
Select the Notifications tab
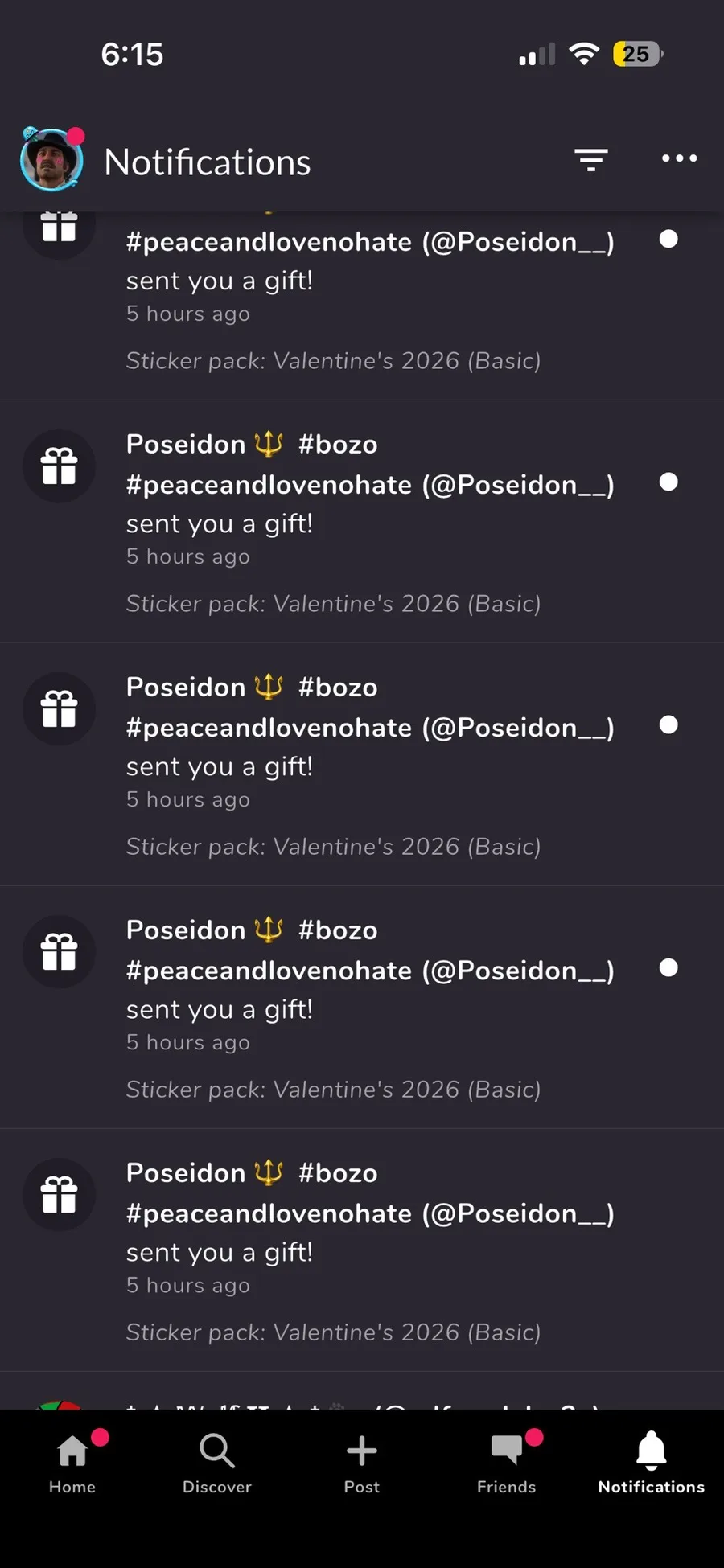point(652,1463)
